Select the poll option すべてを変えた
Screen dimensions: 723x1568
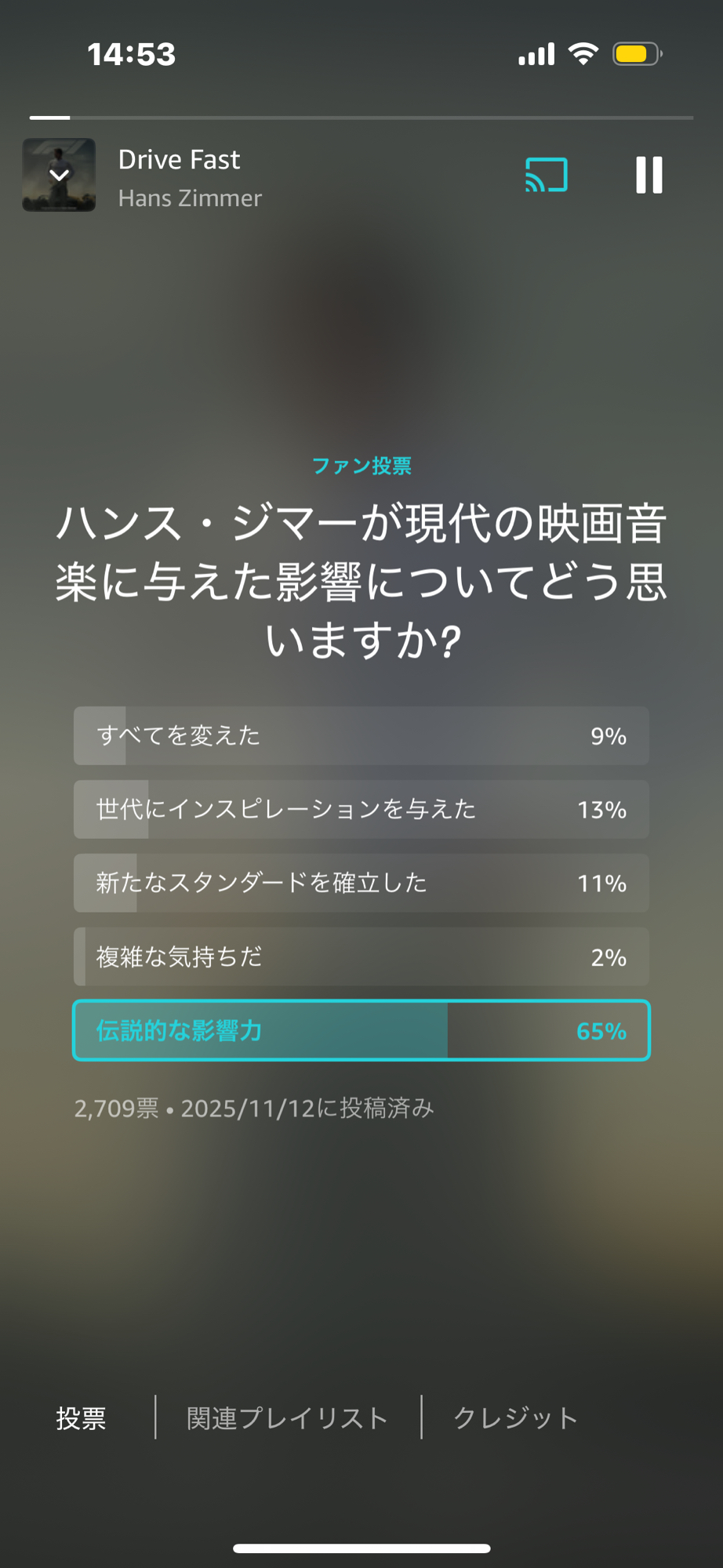pos(361,735)
